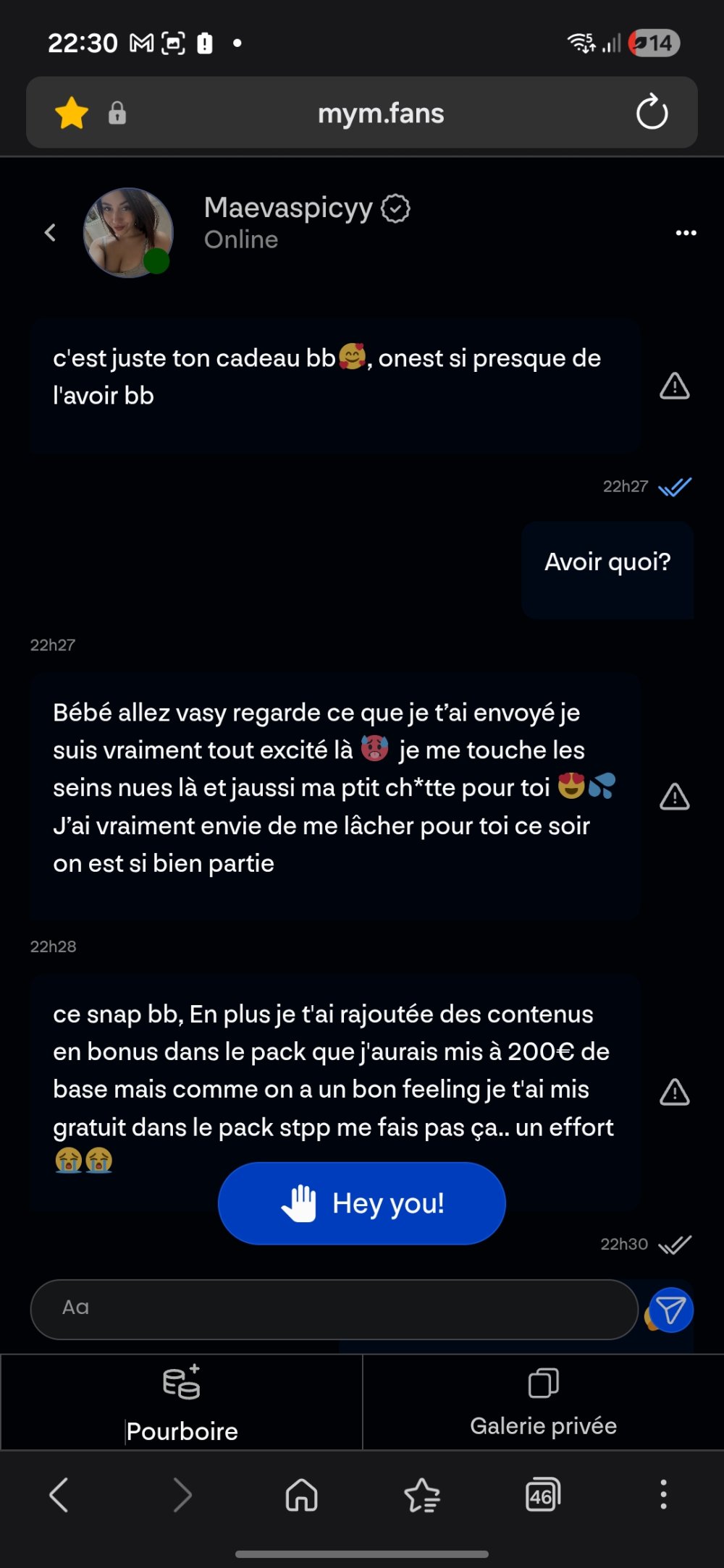This screenshot has width=724, height=1568.
Task: Navigate forward with the right arrow
Action: click(x=180, y=1495)
